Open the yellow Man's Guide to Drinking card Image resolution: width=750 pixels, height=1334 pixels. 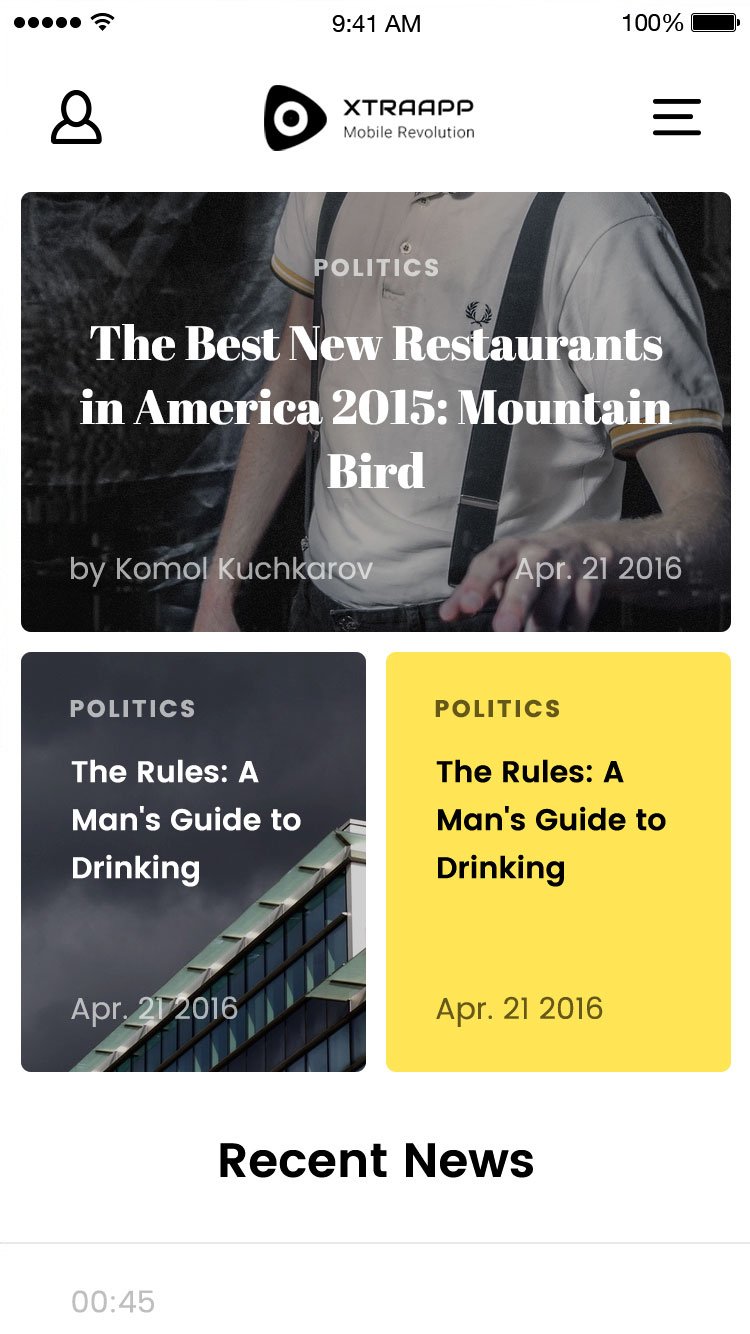pos(558,860)
